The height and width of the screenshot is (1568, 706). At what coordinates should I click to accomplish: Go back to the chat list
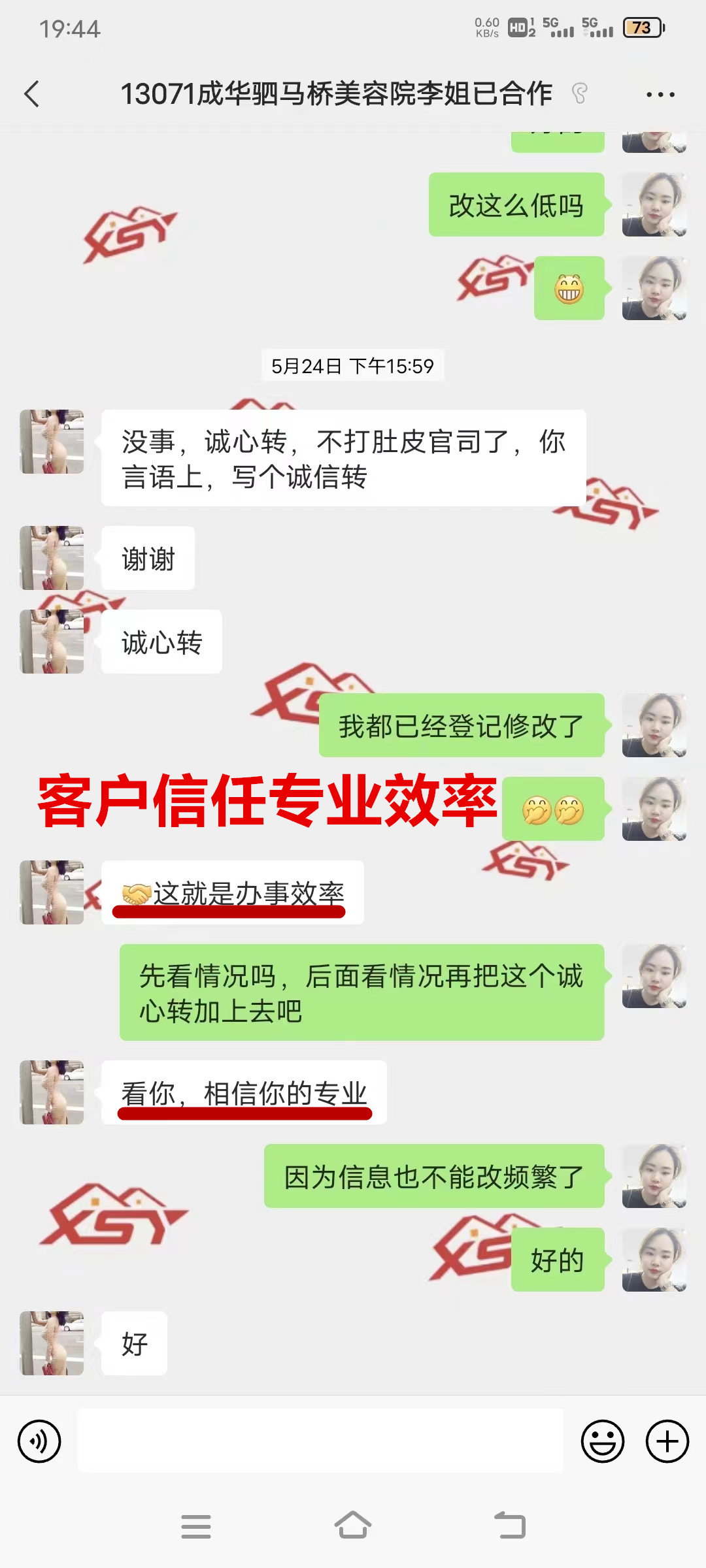pos(32,94)
